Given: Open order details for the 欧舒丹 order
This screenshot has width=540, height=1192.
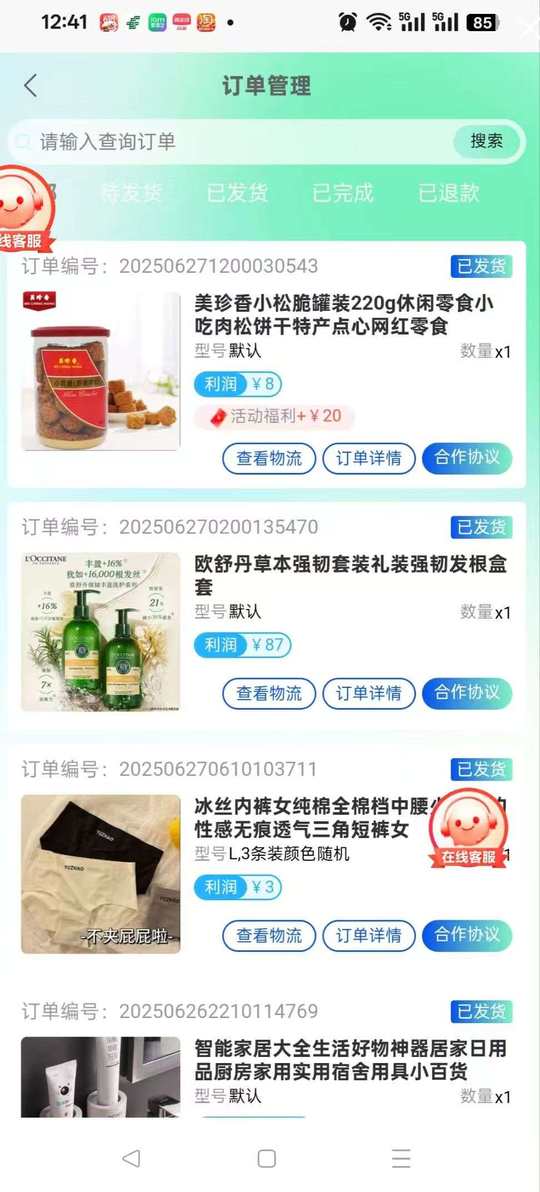Looking at the screenshot, I should pyautogui.click(x=369, y=693).
